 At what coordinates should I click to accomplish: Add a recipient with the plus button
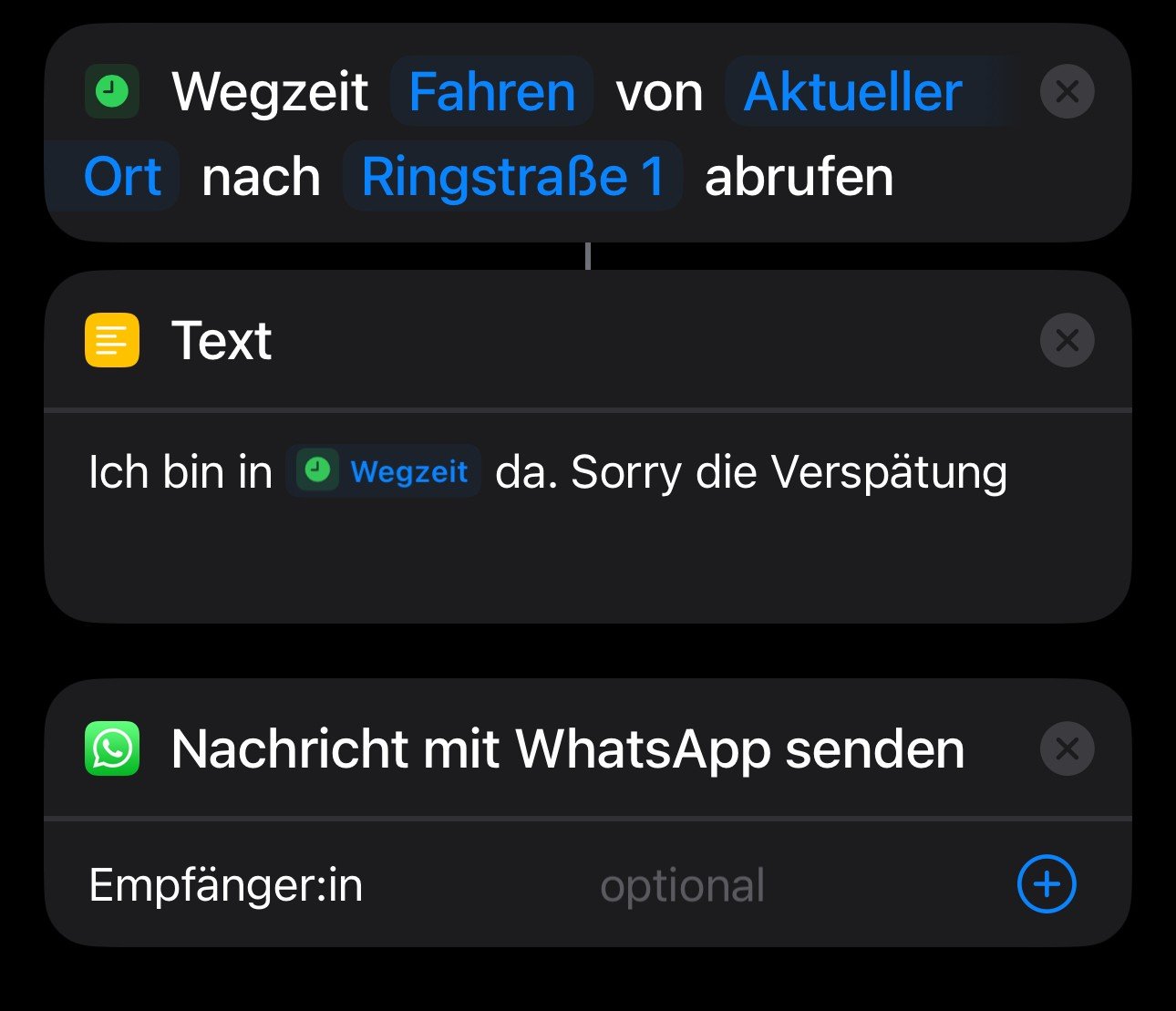(1046, 884)
